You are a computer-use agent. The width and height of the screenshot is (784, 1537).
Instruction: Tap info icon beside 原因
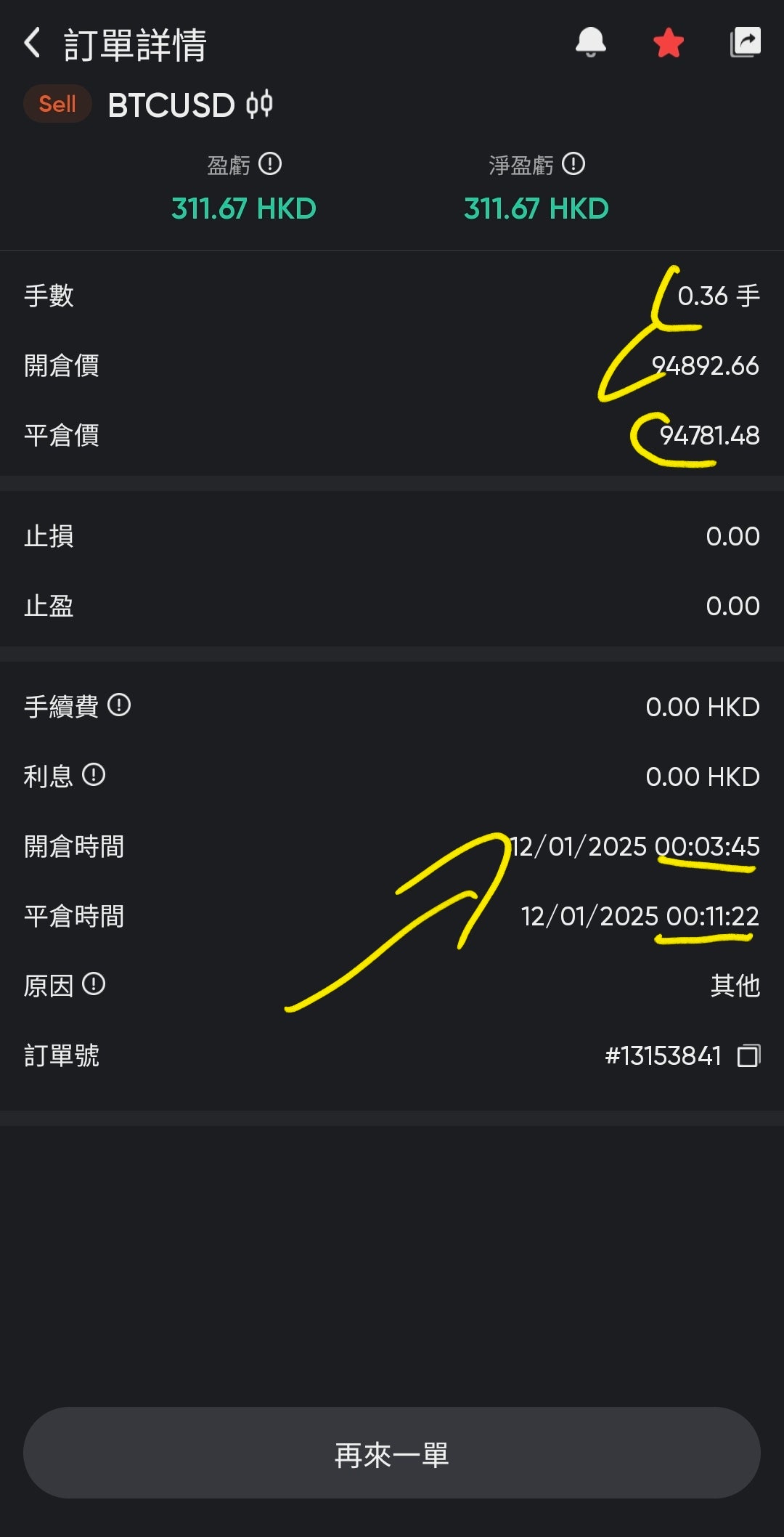[94, 984]
